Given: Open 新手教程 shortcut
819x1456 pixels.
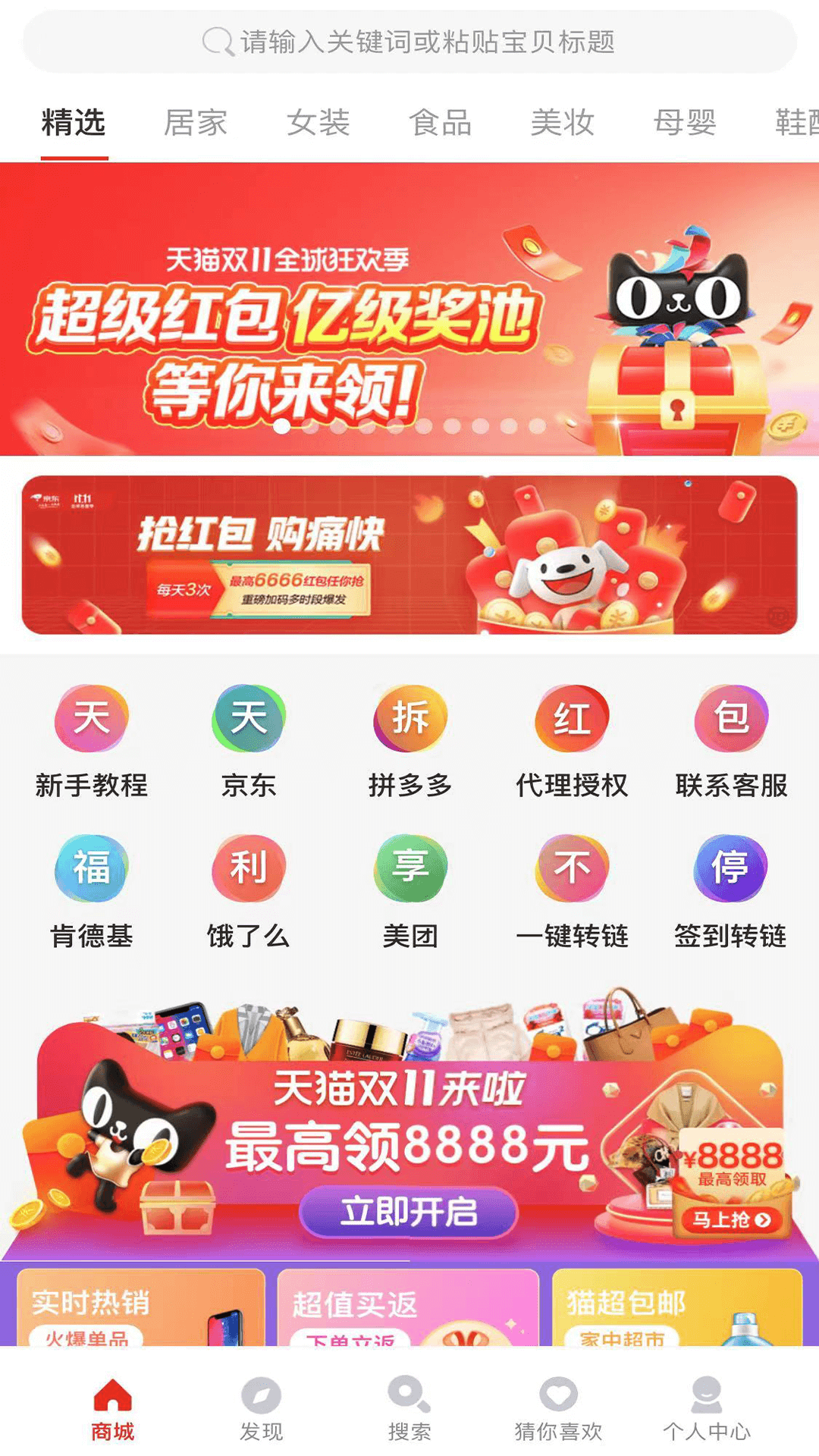Looking at the screenshot, I should (92, 739).
